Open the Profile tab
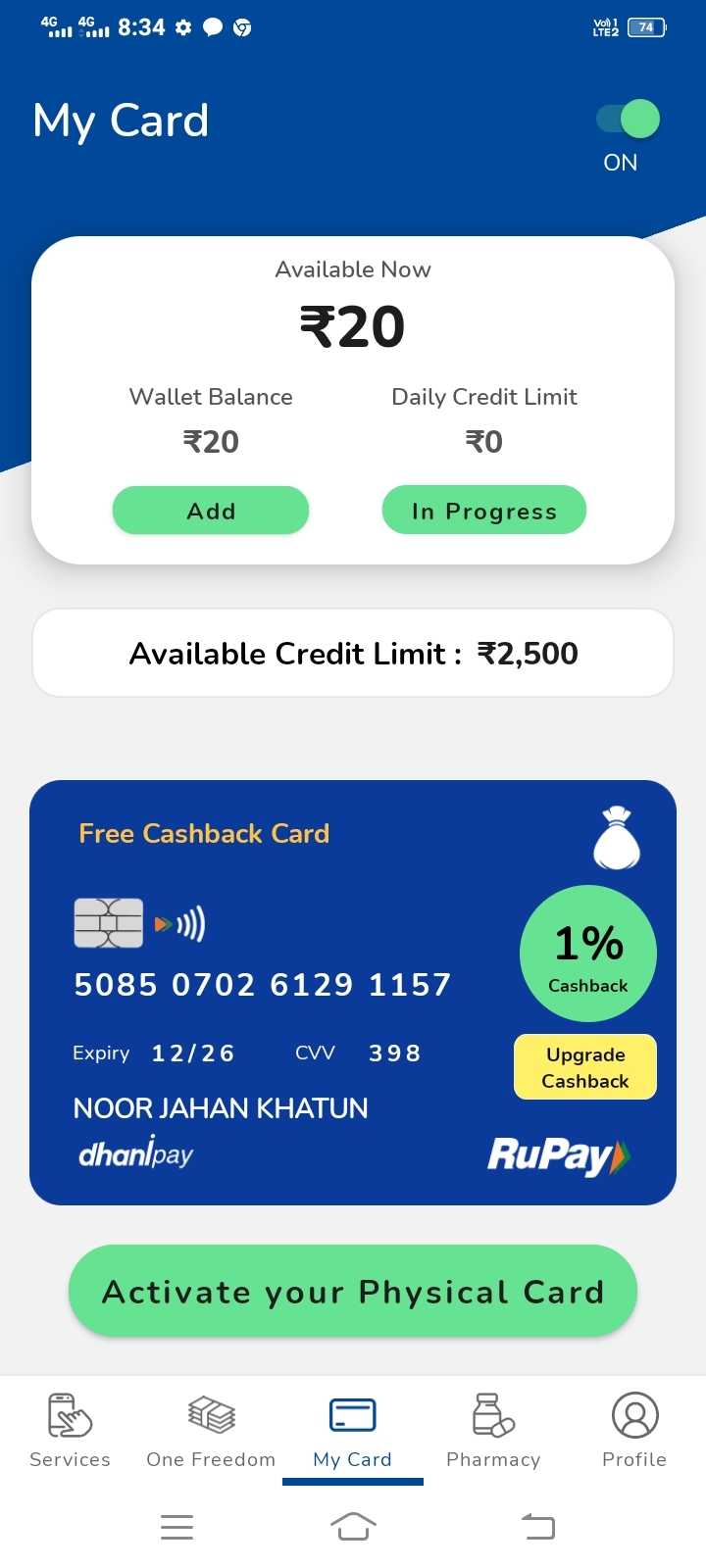Viewport: 706px width, 1568px height. pyautogui.click(x=634, y=1431)
